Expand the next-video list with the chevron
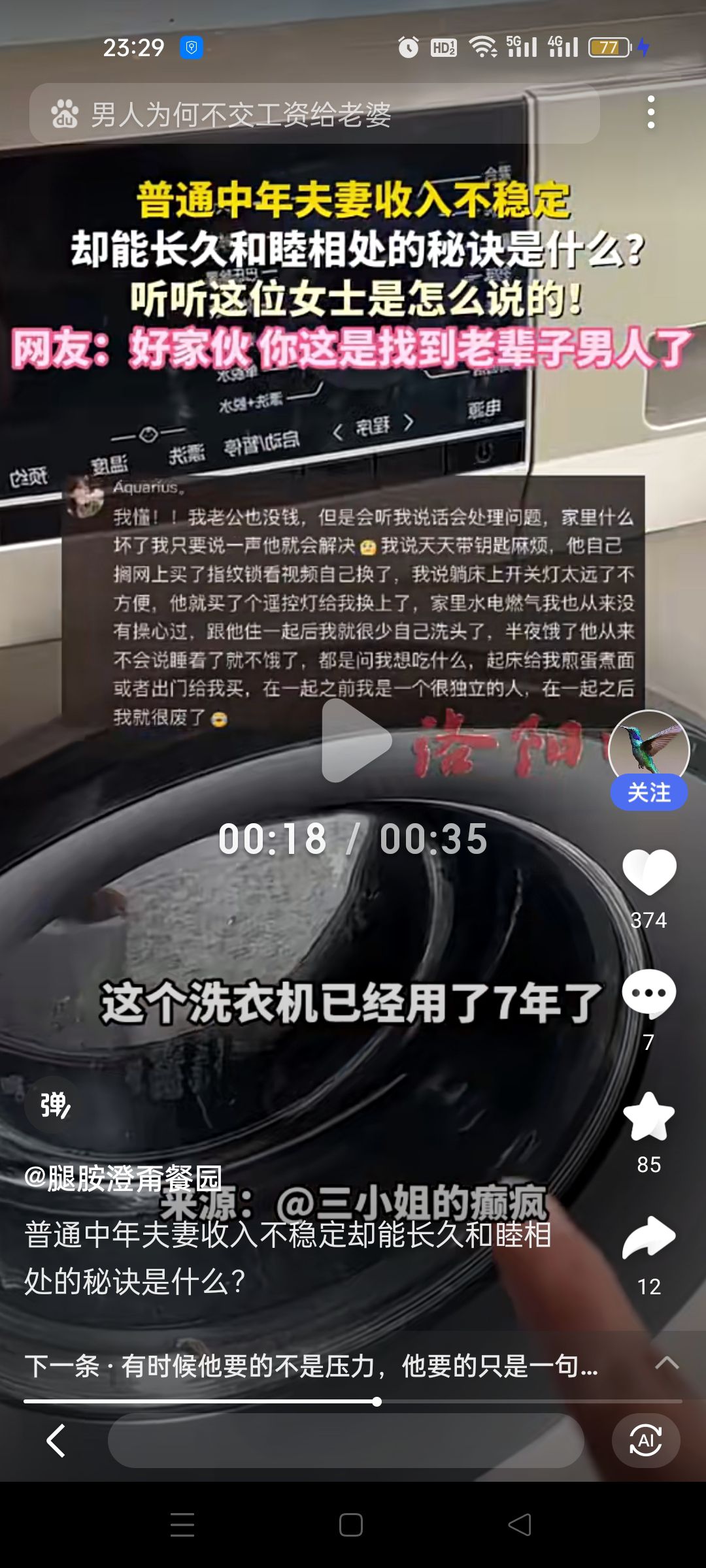706x1568 pixels. tap(667, 1363)
